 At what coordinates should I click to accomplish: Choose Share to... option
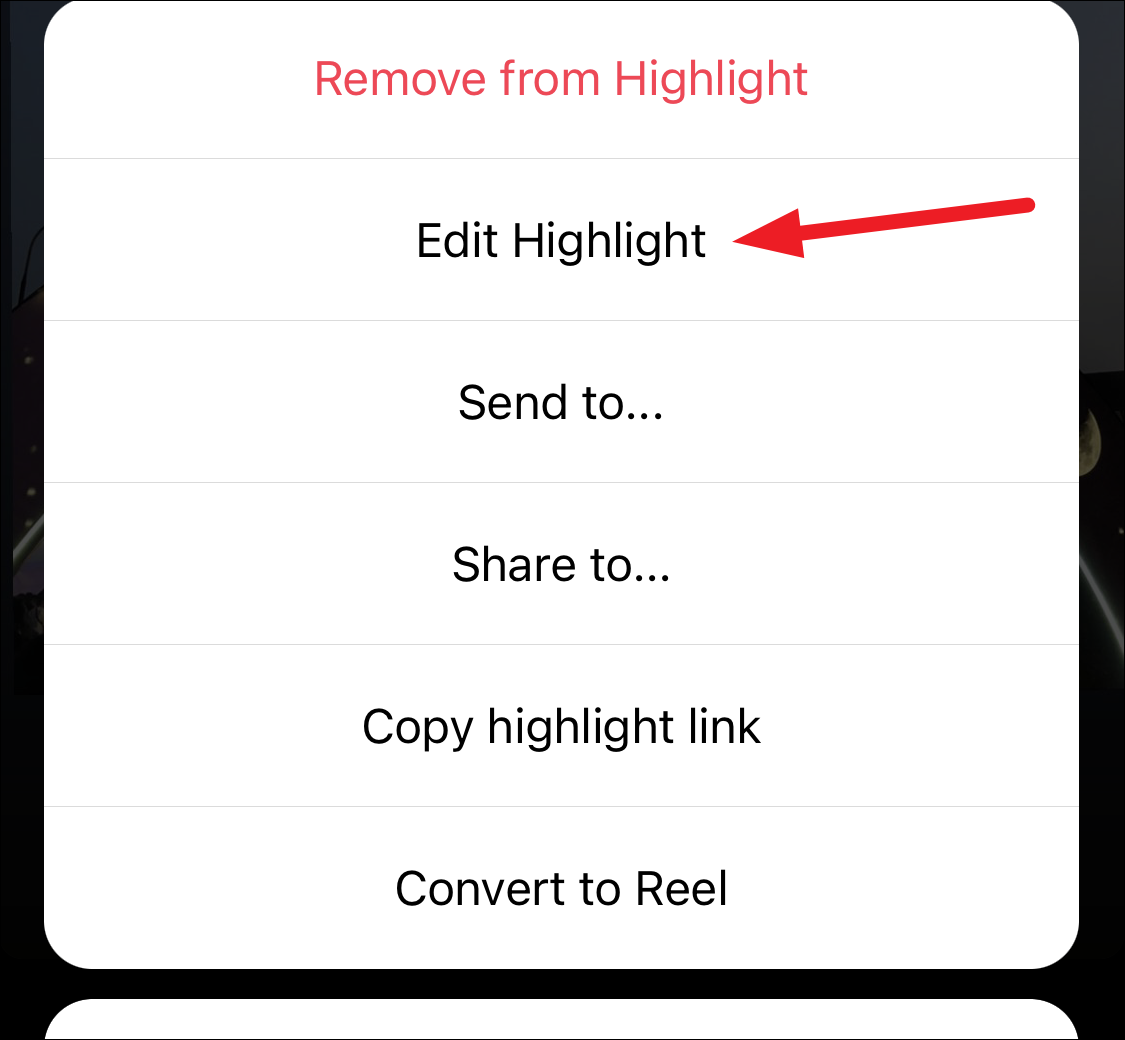coord(561,565)
